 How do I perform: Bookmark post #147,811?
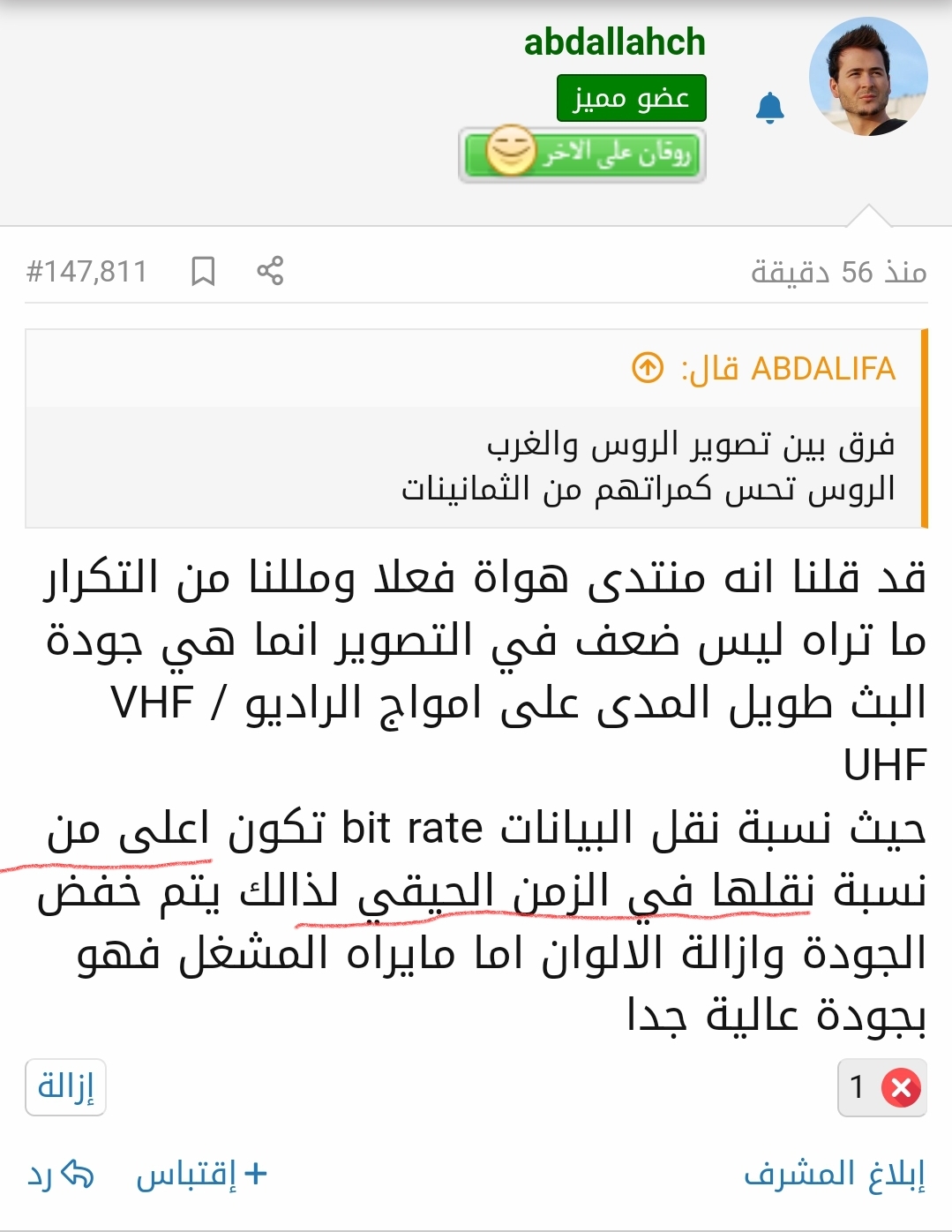click(x=203, y=271)
